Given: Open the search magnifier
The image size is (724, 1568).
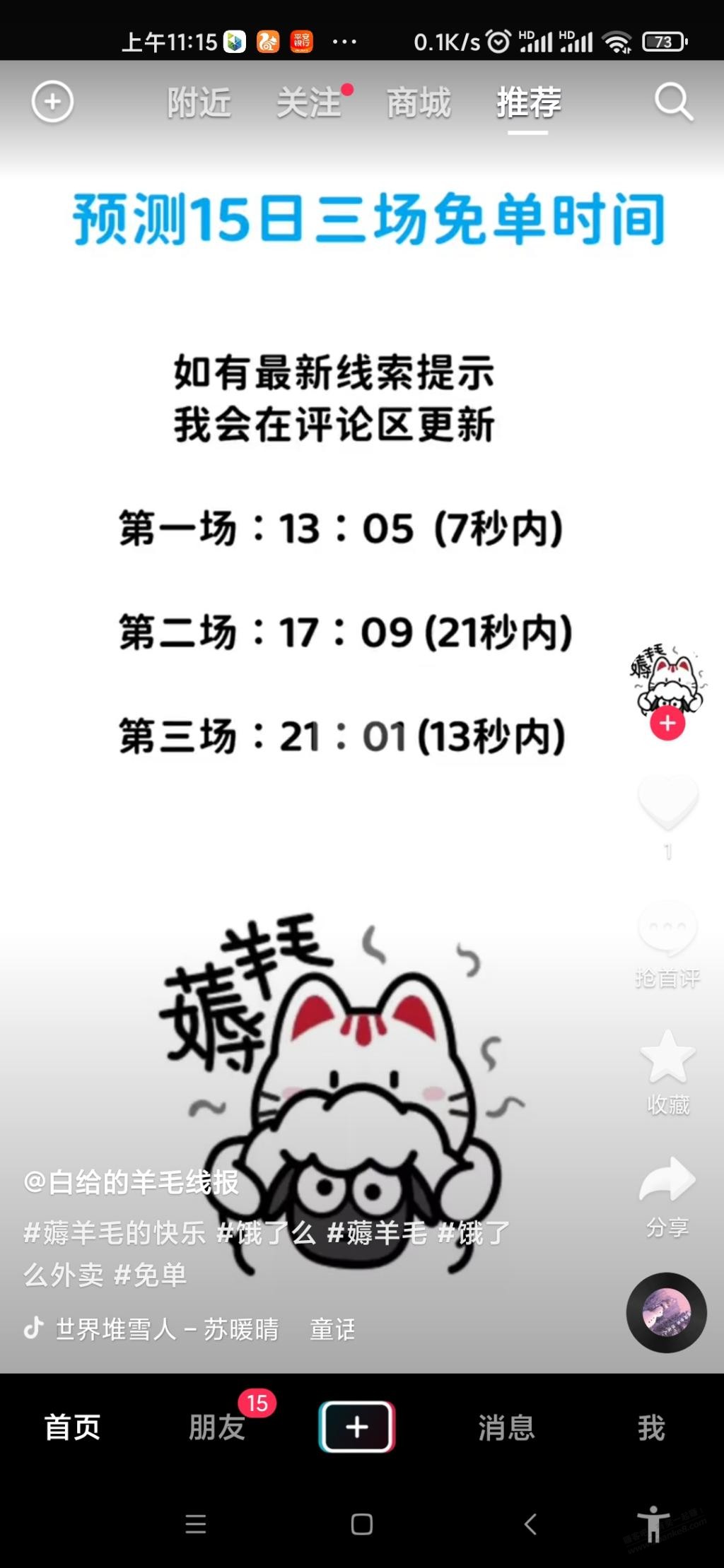Looking at the screenshot, I should pos(673,102).
